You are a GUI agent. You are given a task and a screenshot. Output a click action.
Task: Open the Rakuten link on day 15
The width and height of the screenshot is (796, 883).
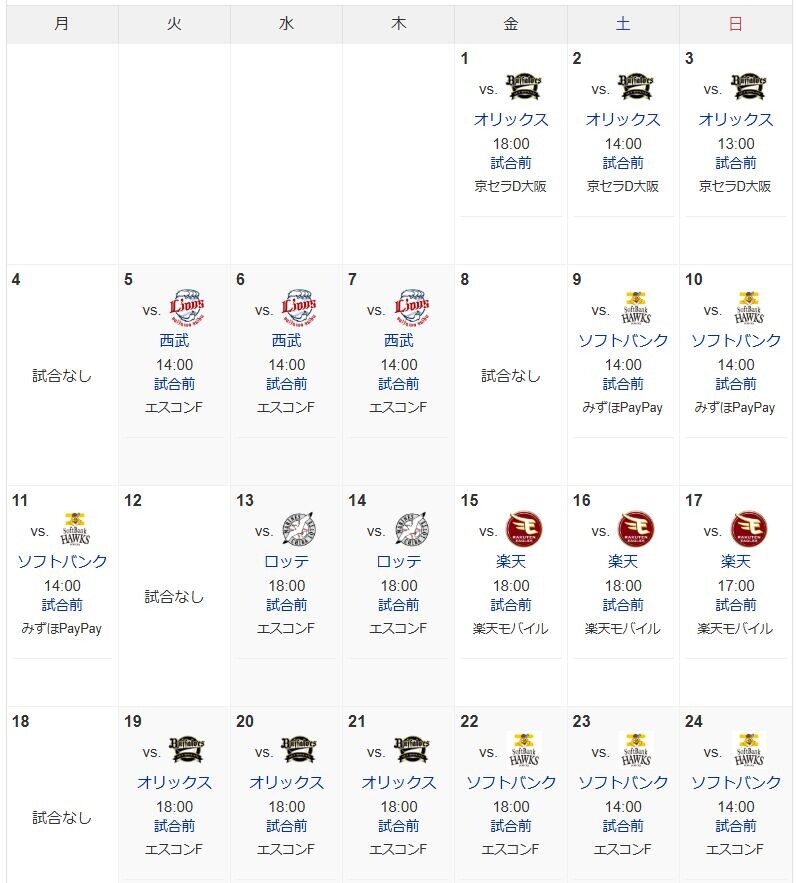tap(511, 561)
